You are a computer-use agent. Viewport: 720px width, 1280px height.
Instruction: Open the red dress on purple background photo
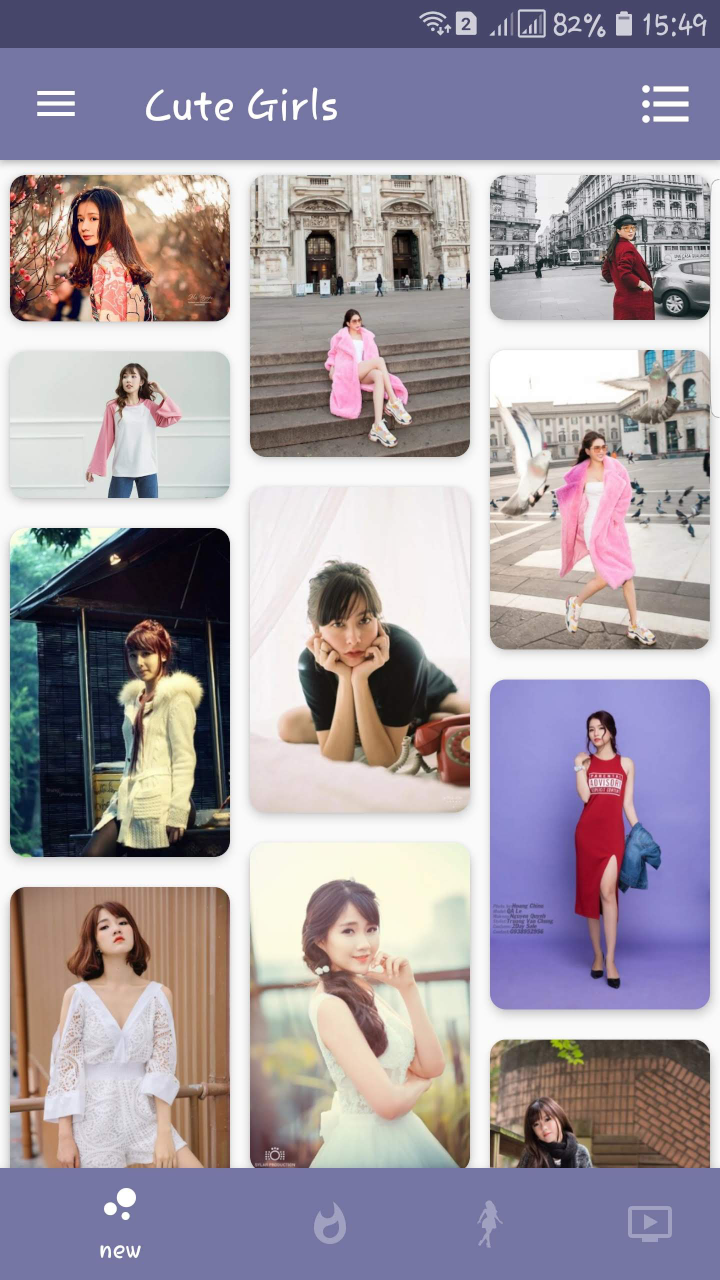pyautogui.click(x=599, y=843)
